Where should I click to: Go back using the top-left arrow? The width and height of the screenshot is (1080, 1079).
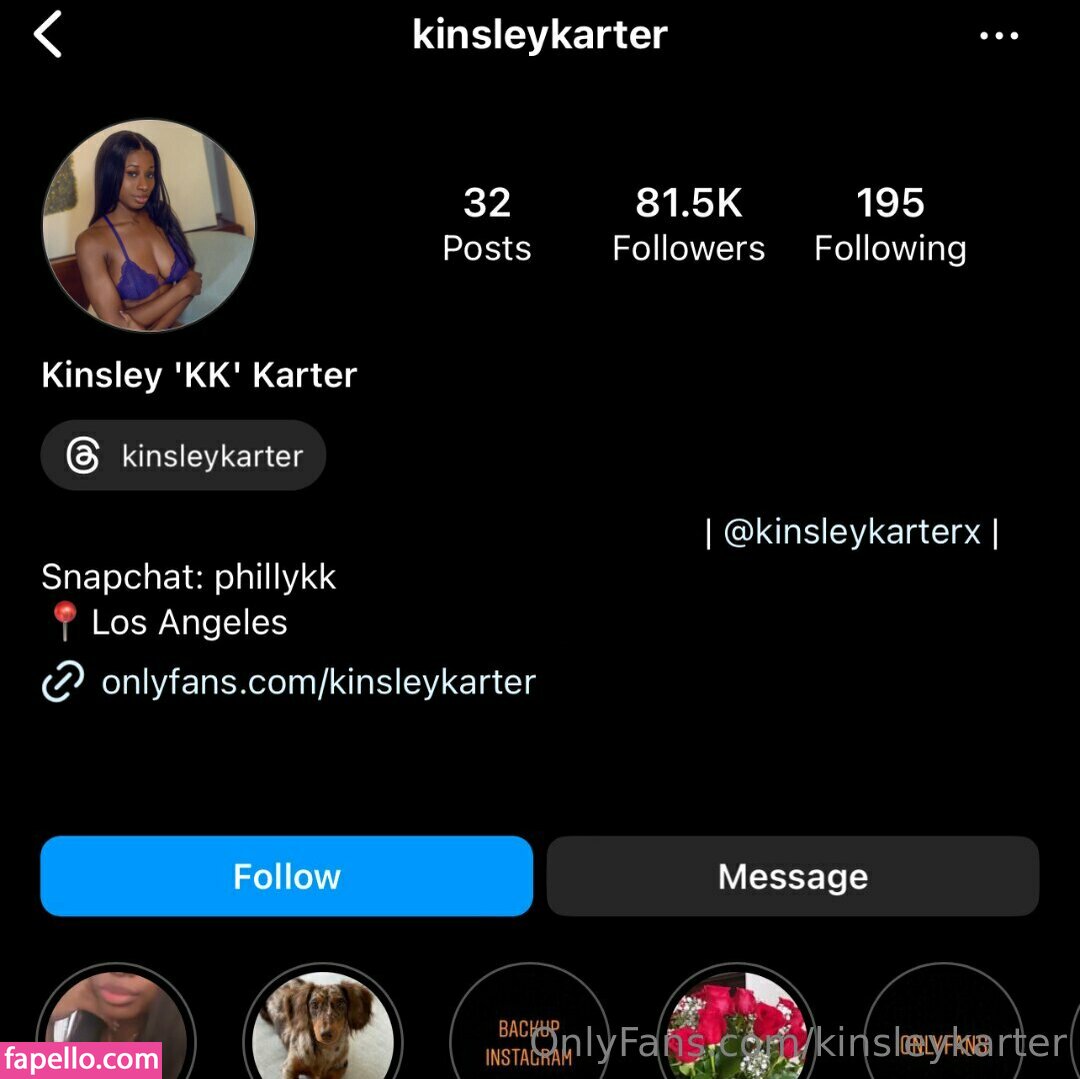pos(48,35)
